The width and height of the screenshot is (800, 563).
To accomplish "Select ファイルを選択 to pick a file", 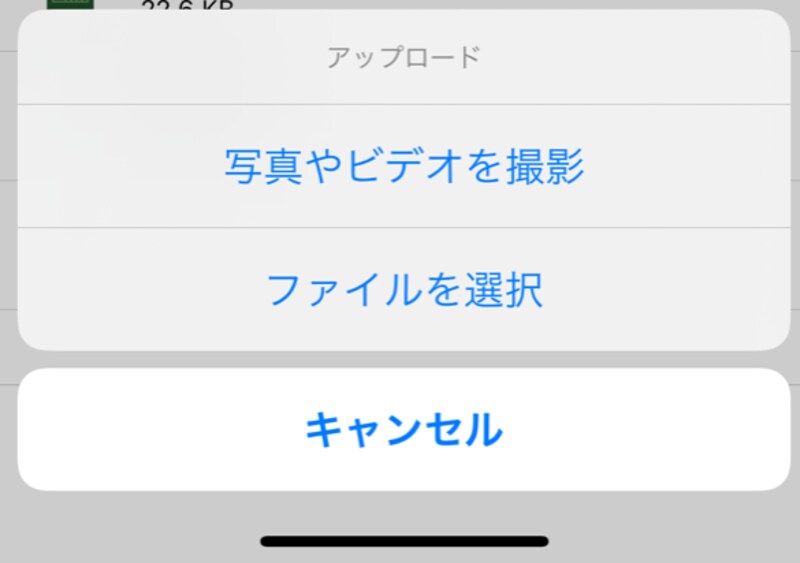I will [x=404, y=290].
